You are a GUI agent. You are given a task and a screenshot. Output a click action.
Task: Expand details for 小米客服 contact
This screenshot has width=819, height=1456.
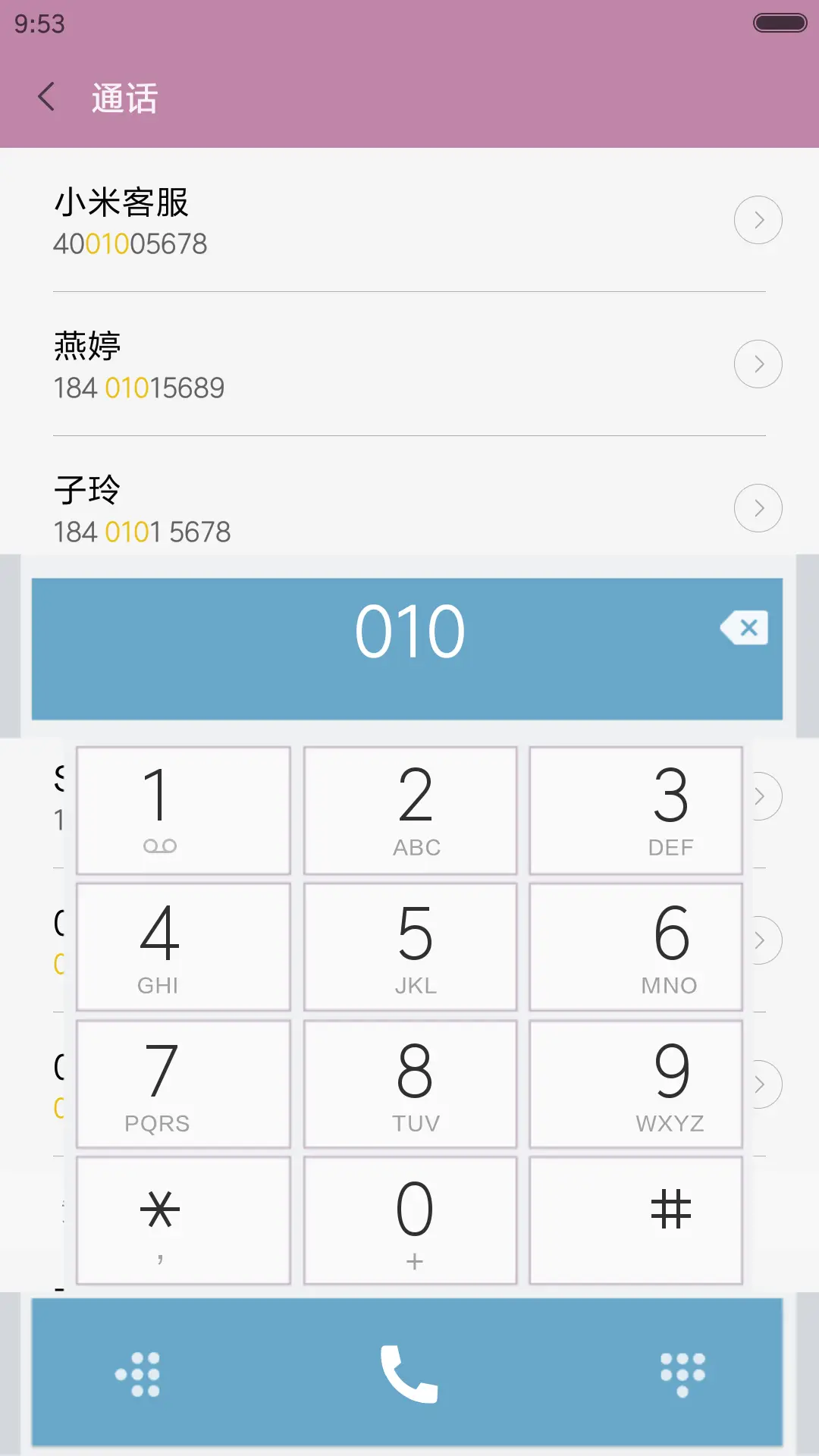758,219
